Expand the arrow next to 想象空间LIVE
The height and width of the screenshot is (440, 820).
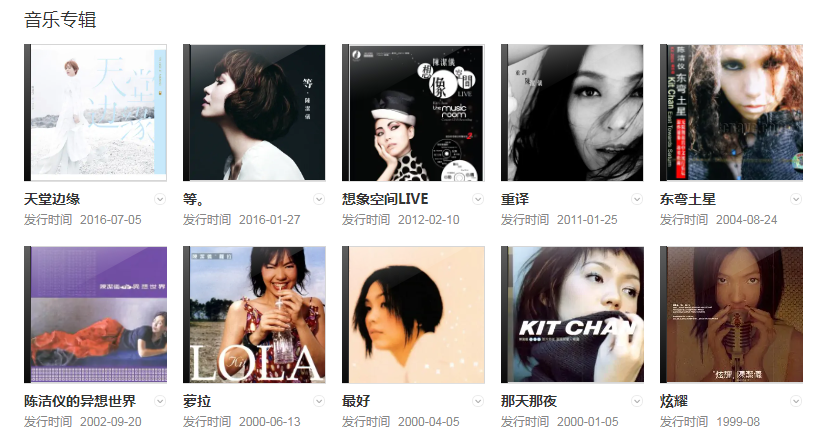coord(478,199)
